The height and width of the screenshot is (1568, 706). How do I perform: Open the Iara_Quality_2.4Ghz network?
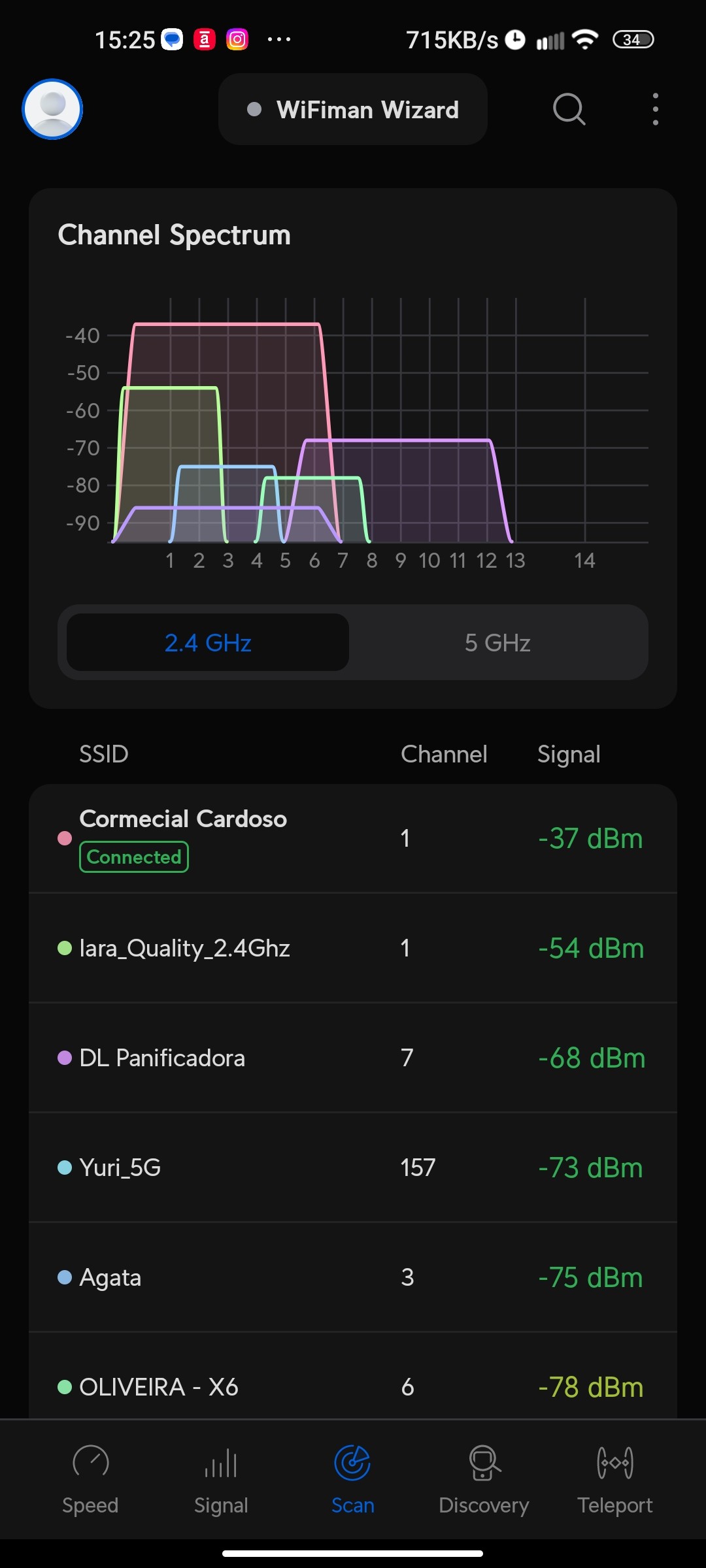353,948
